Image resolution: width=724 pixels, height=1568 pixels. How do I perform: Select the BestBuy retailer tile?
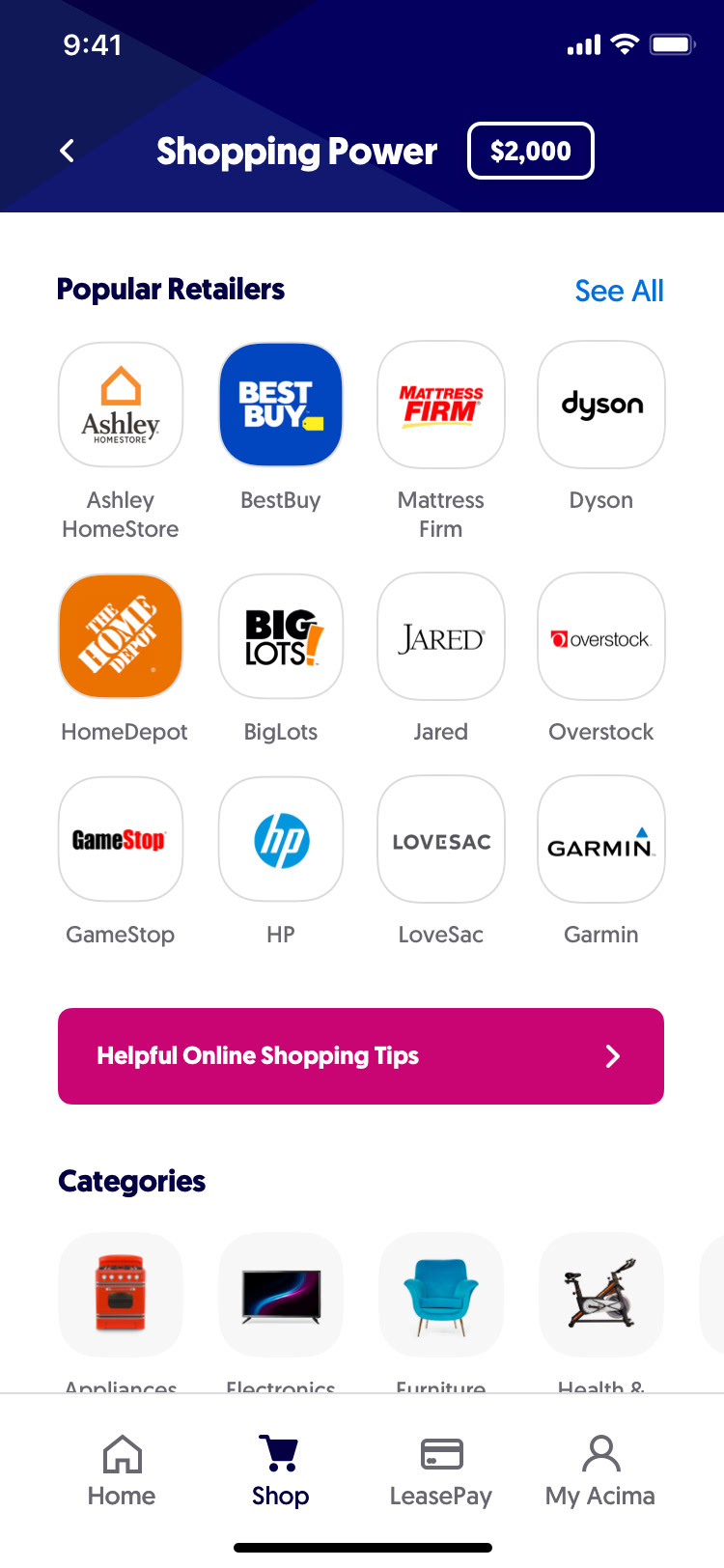click(x=281, y=406)
